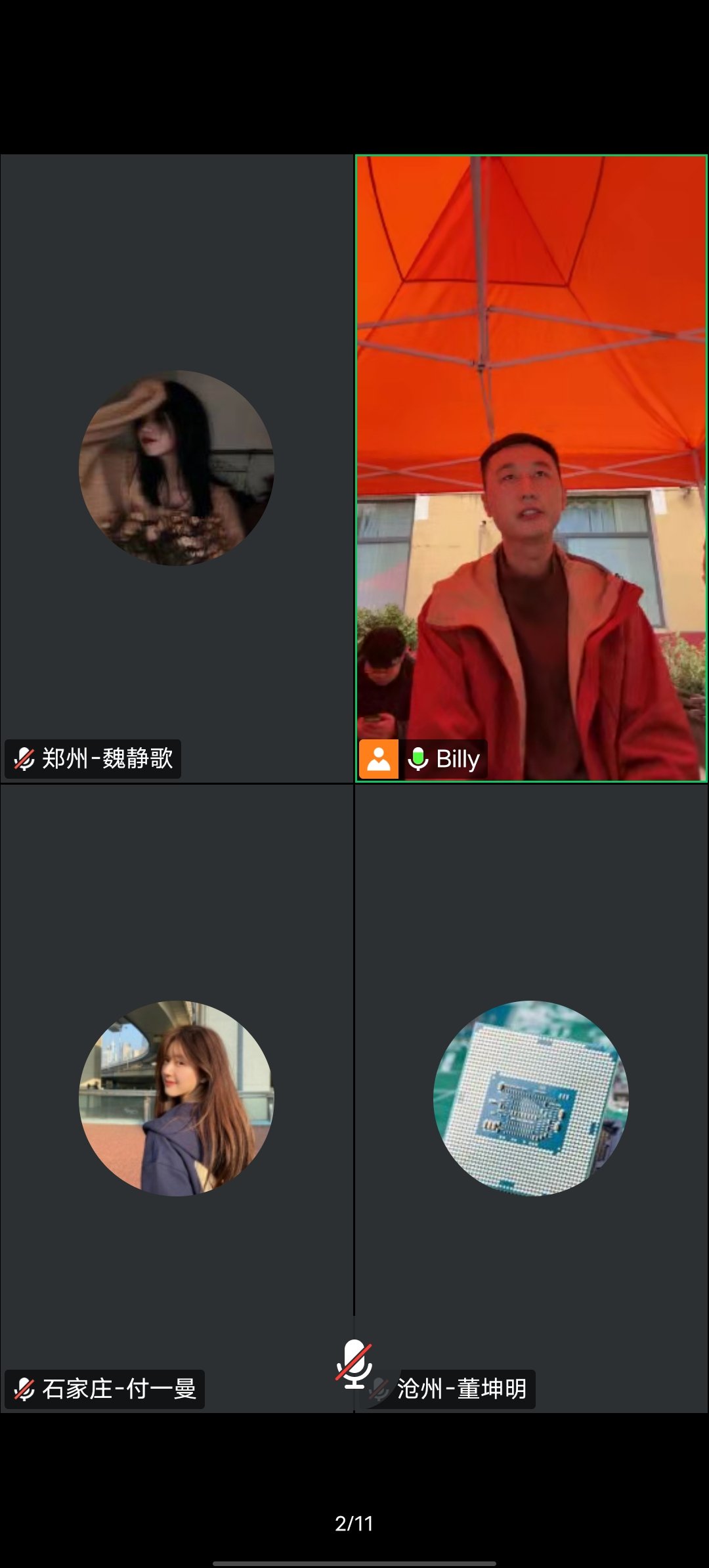
Task: Select the 沧州-董坤明 participant tile
Action: coord(530,1098)
